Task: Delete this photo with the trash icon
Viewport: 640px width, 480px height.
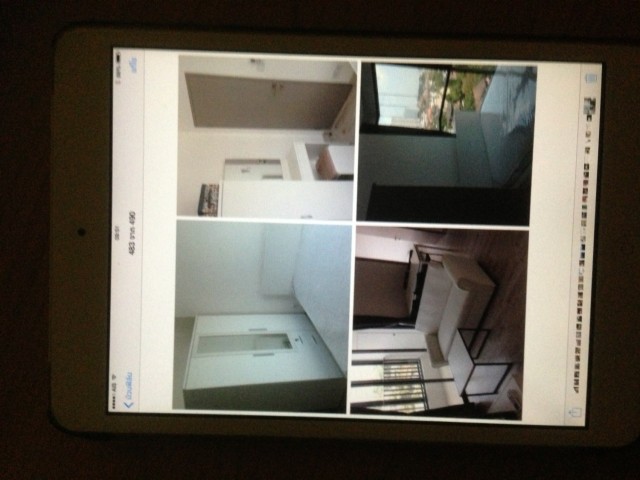Action: click(x=591, y=78)
